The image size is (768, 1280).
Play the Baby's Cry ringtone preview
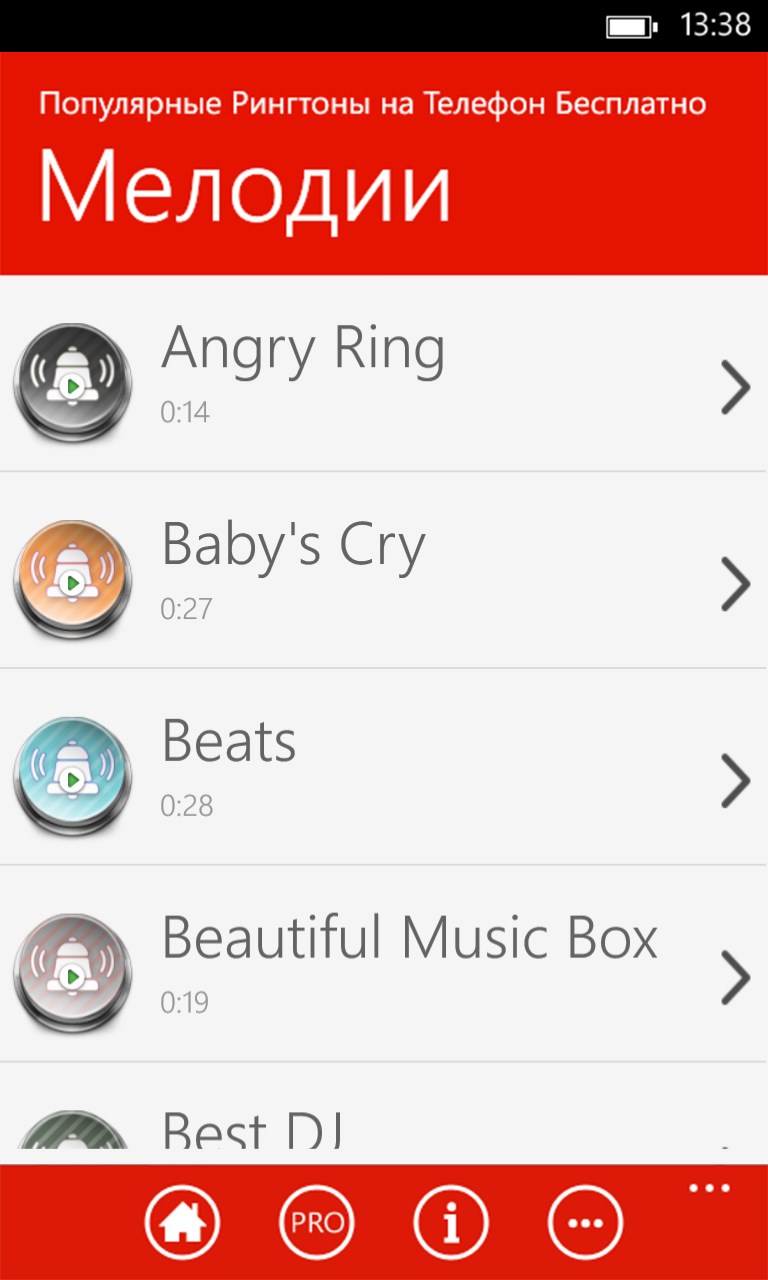pos(72,582)
